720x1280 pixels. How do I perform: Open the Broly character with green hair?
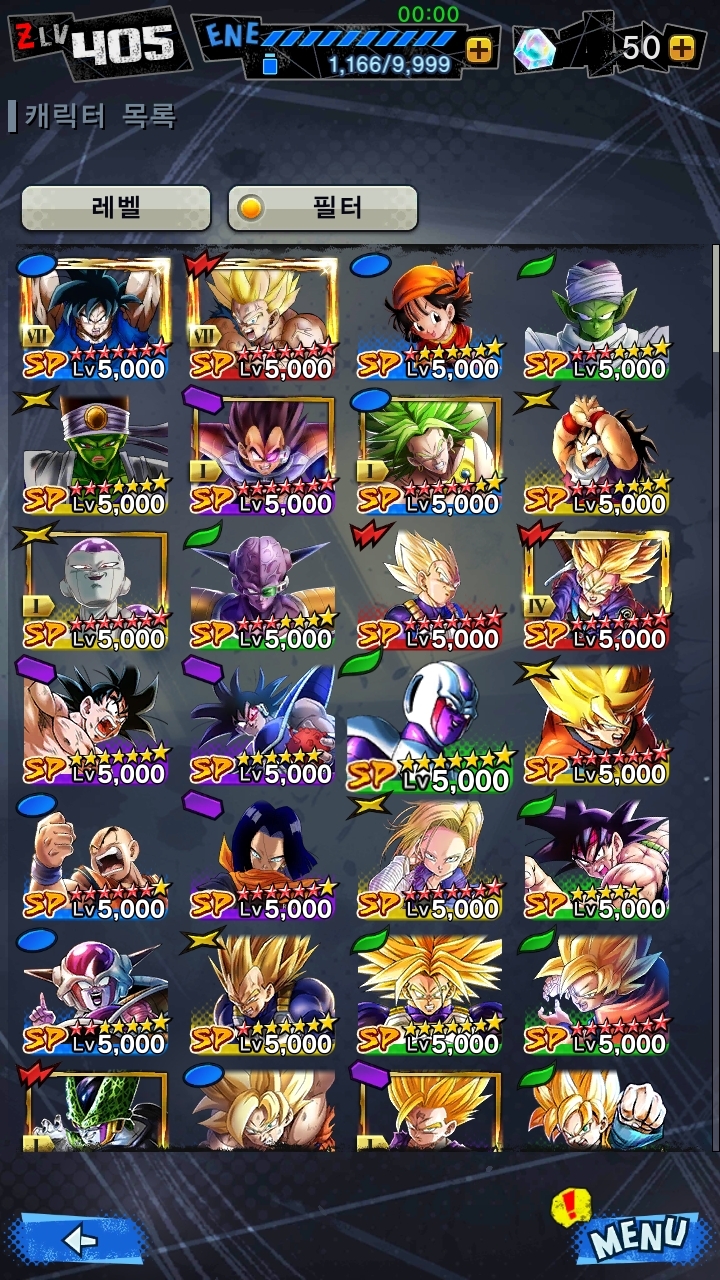430,455
